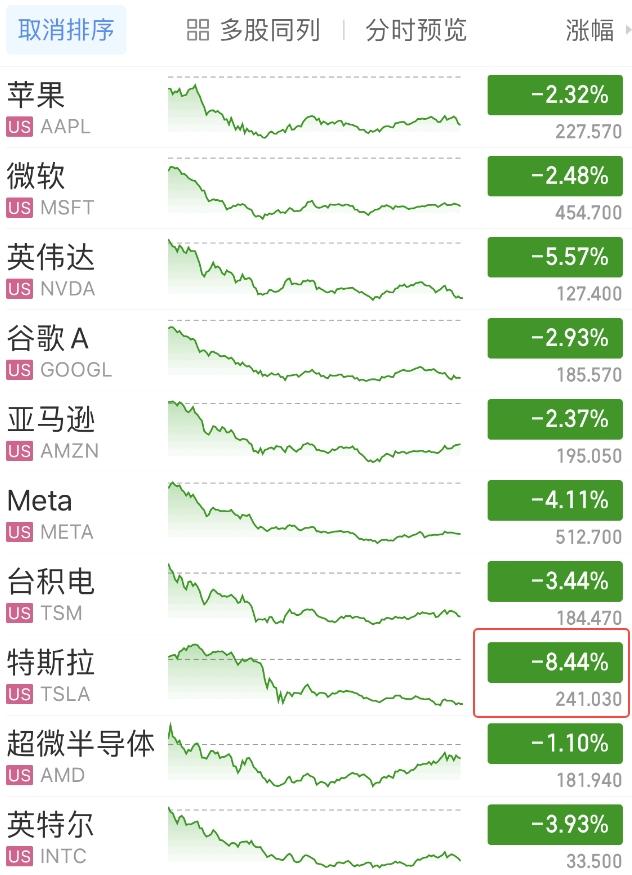
Task: Tap the -8.44% badge for 特斯拉
Action: click(x=555, y=662)
